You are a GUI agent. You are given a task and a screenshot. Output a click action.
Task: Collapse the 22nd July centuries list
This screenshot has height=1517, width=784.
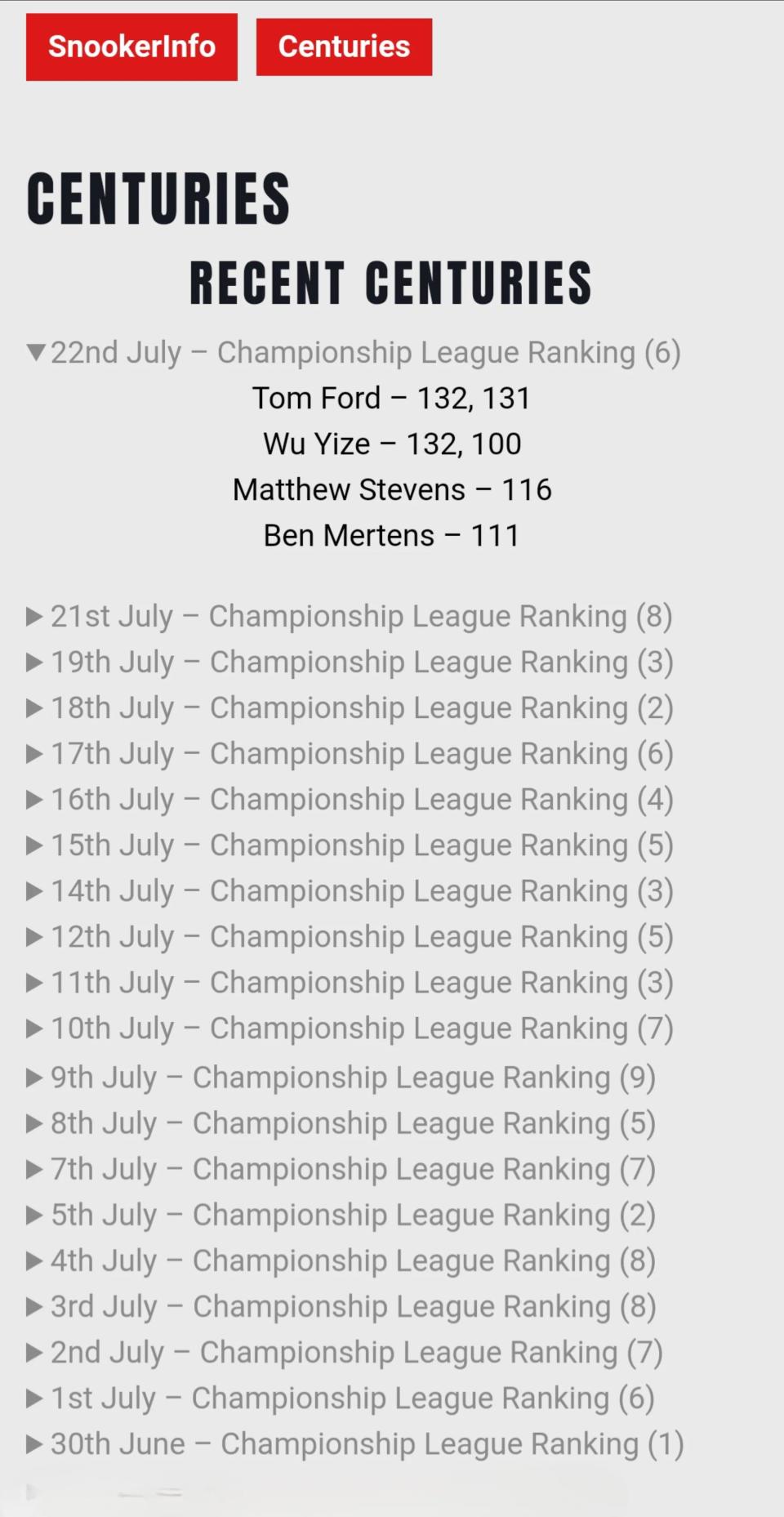[354, 353]
